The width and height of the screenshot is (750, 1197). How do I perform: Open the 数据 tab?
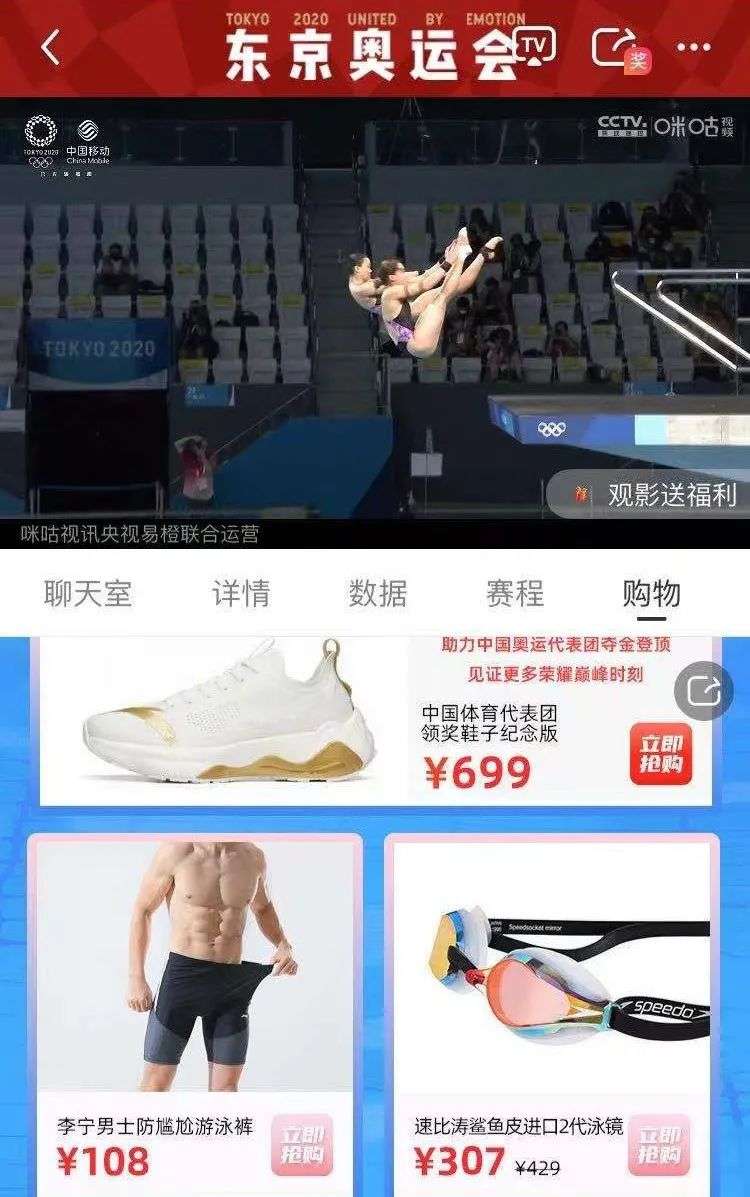coord(378,594)
